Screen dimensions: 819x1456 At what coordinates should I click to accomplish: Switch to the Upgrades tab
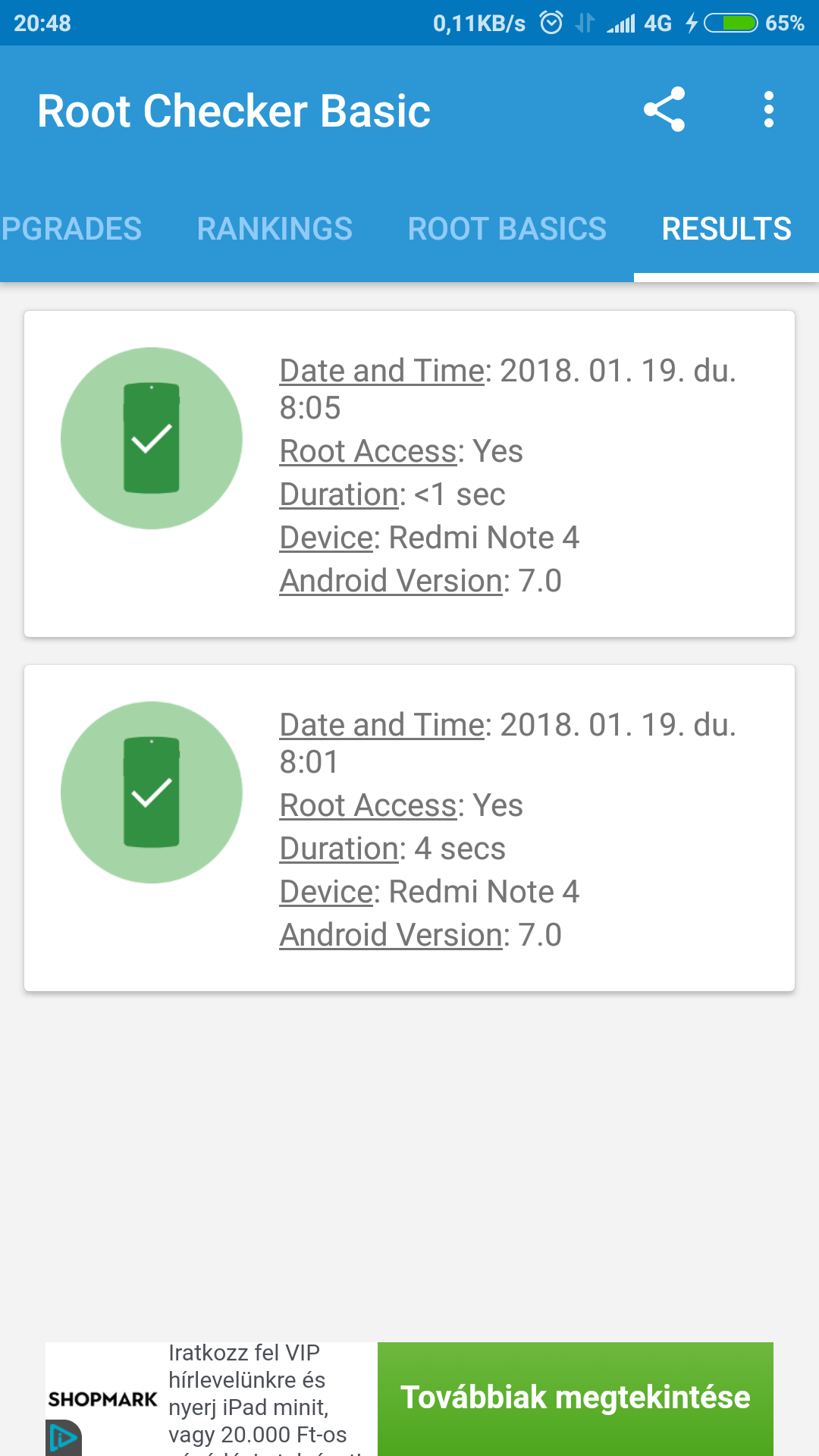[x=71, y=229]
